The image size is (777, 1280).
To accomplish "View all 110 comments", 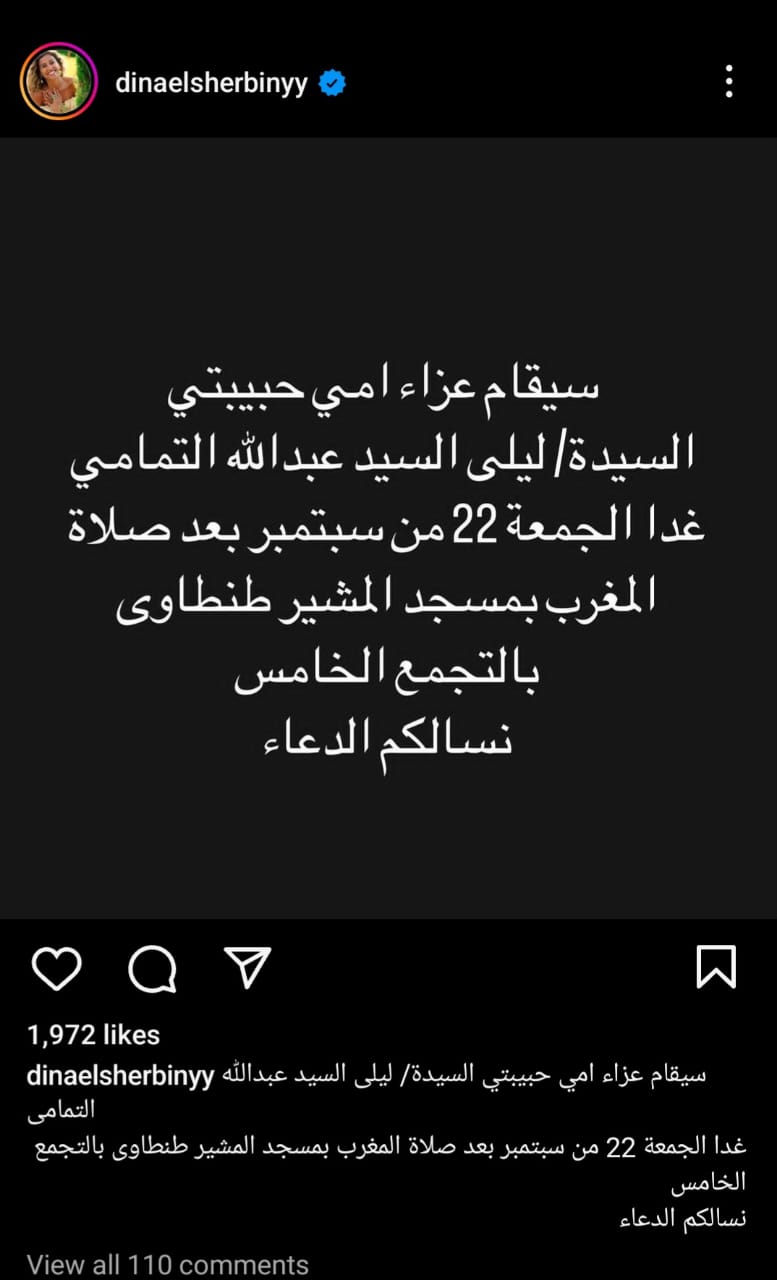I will (x=168, y=1265).
